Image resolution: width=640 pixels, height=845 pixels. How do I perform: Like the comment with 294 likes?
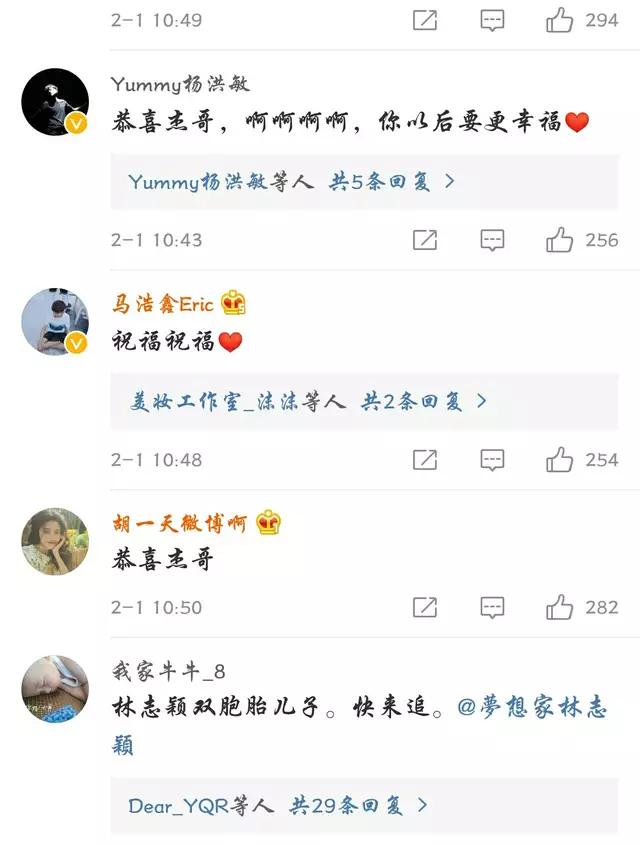coord(560,20)
